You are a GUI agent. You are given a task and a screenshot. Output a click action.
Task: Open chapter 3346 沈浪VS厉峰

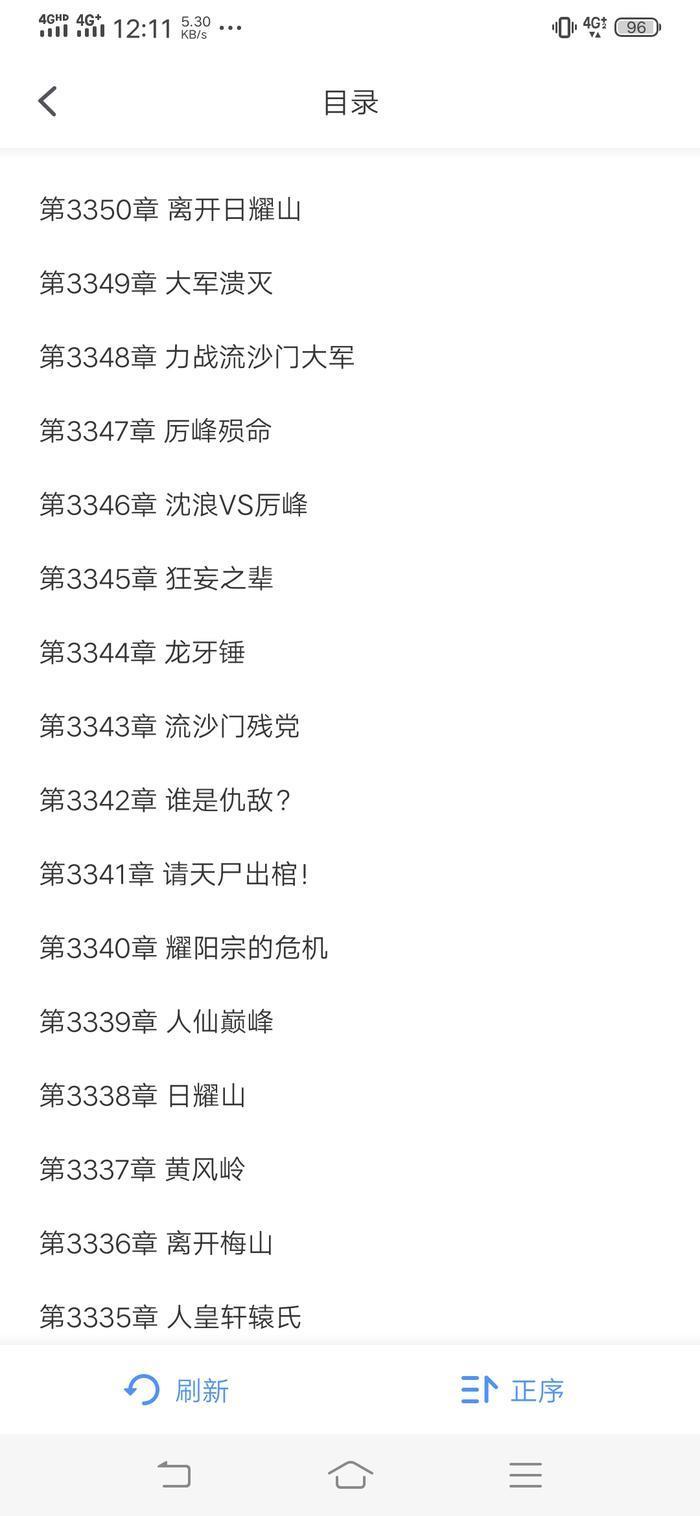(173, 505)
